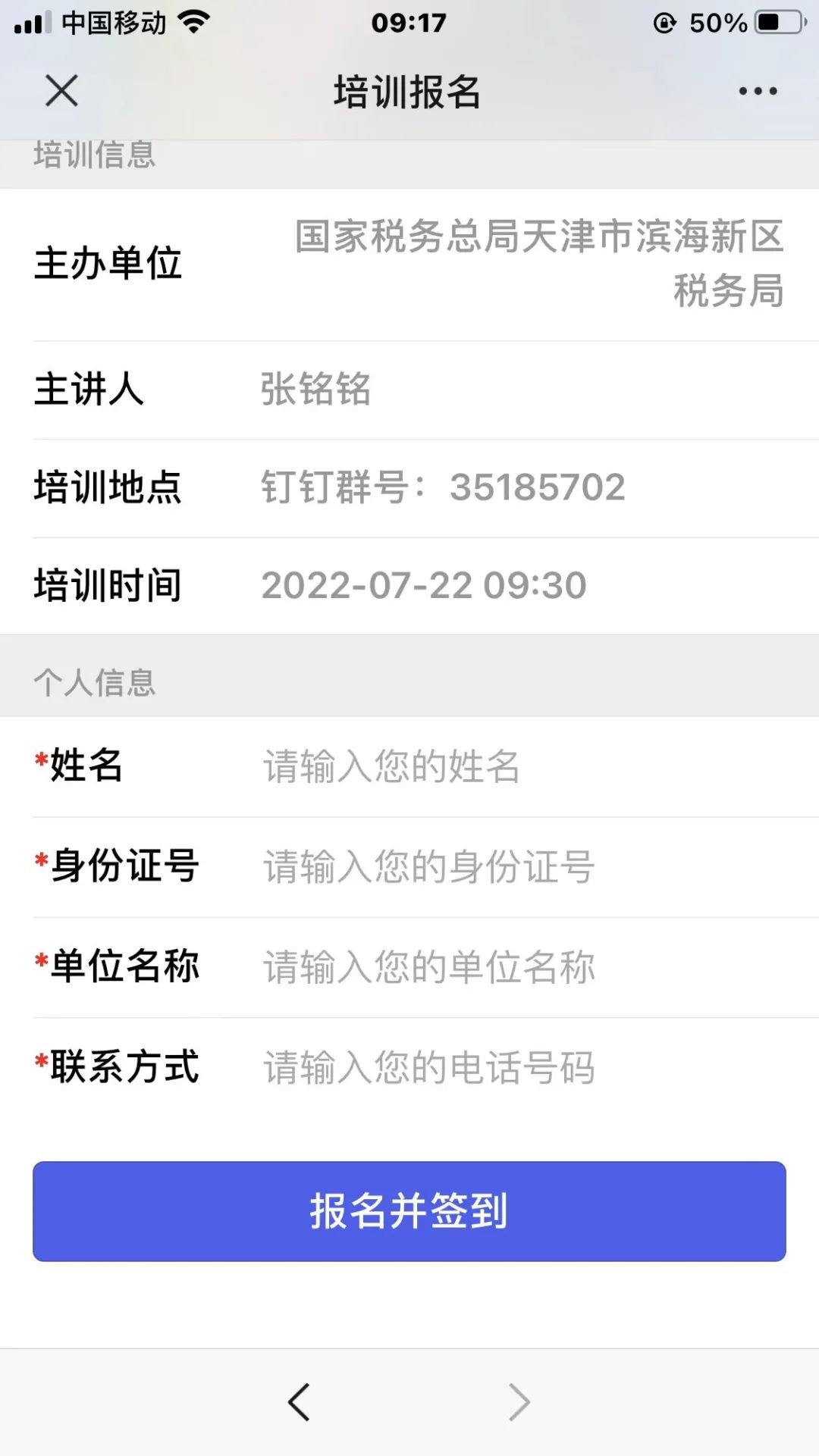Close the 培训报名 page

(61, 91)
